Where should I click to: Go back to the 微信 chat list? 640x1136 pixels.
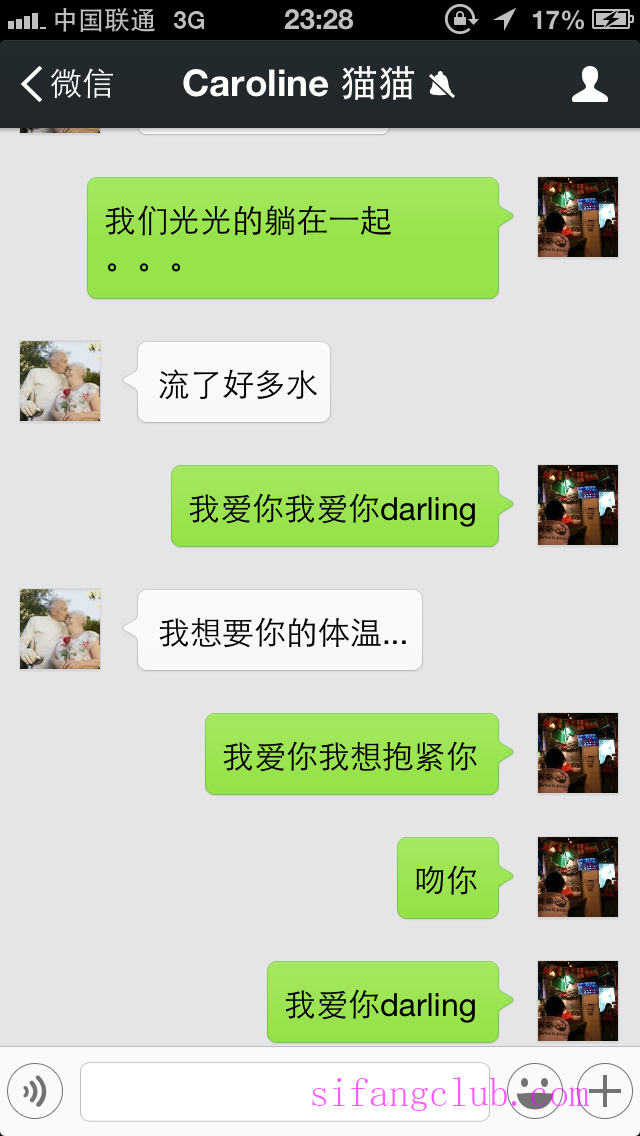(67, 84)
